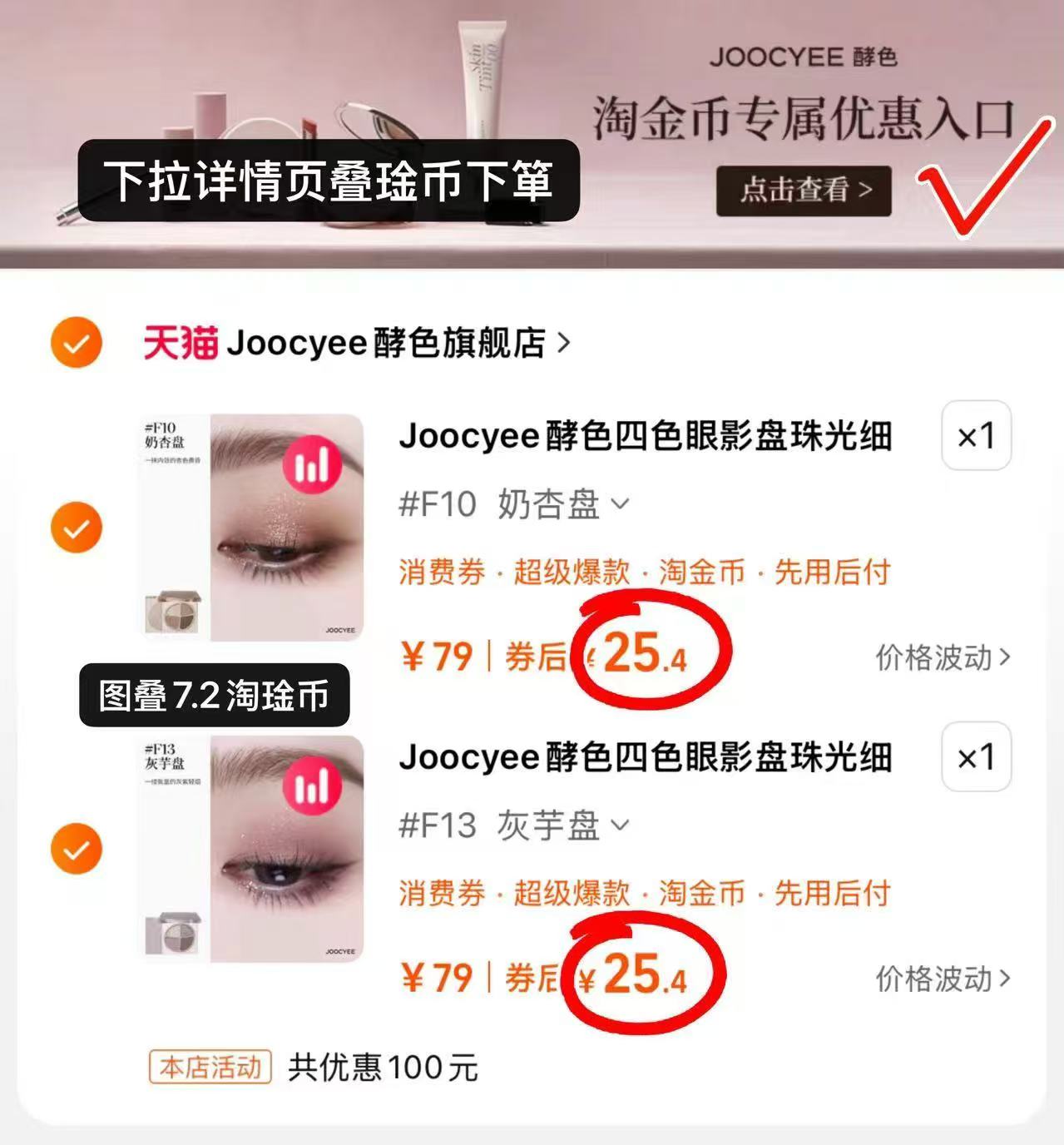This screenshot has height=1145, width=1064.
Task: Click the 本店活动 label
Action: (x=210, y=1068)
